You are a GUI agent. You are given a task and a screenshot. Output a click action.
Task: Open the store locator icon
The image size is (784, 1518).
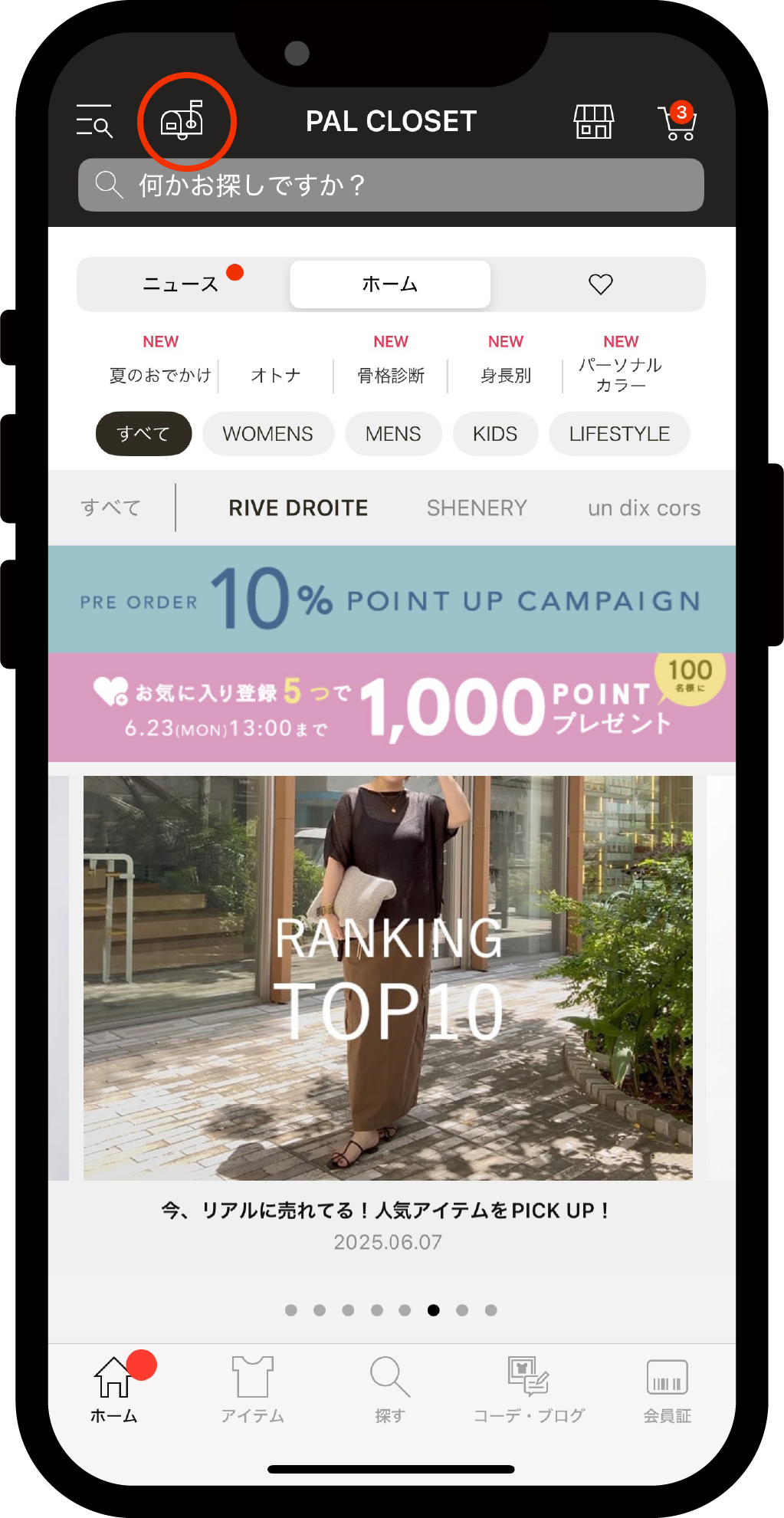pos(594,122)
